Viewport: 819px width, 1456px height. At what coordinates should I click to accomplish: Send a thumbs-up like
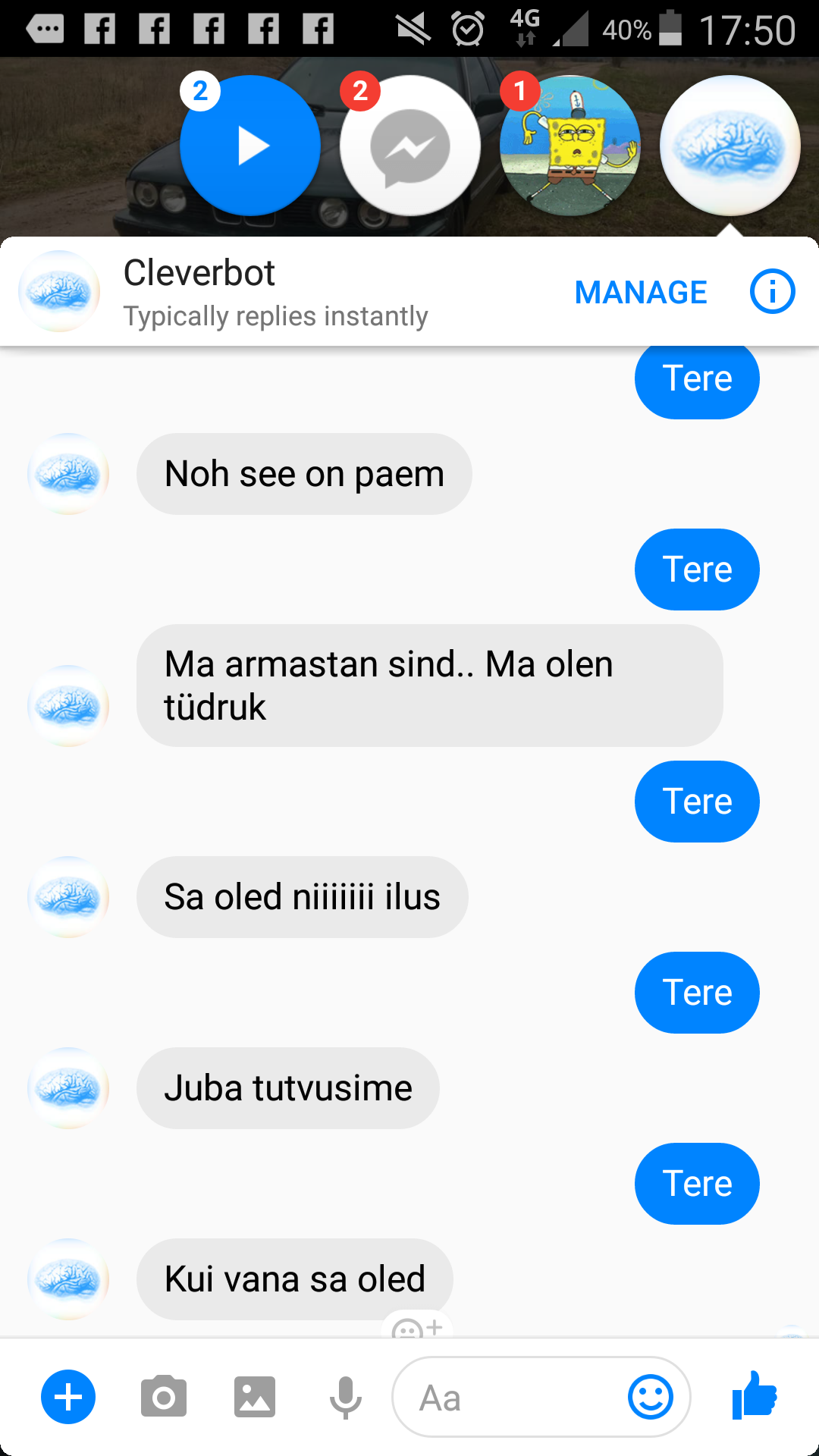click(x=755, y=1395)
